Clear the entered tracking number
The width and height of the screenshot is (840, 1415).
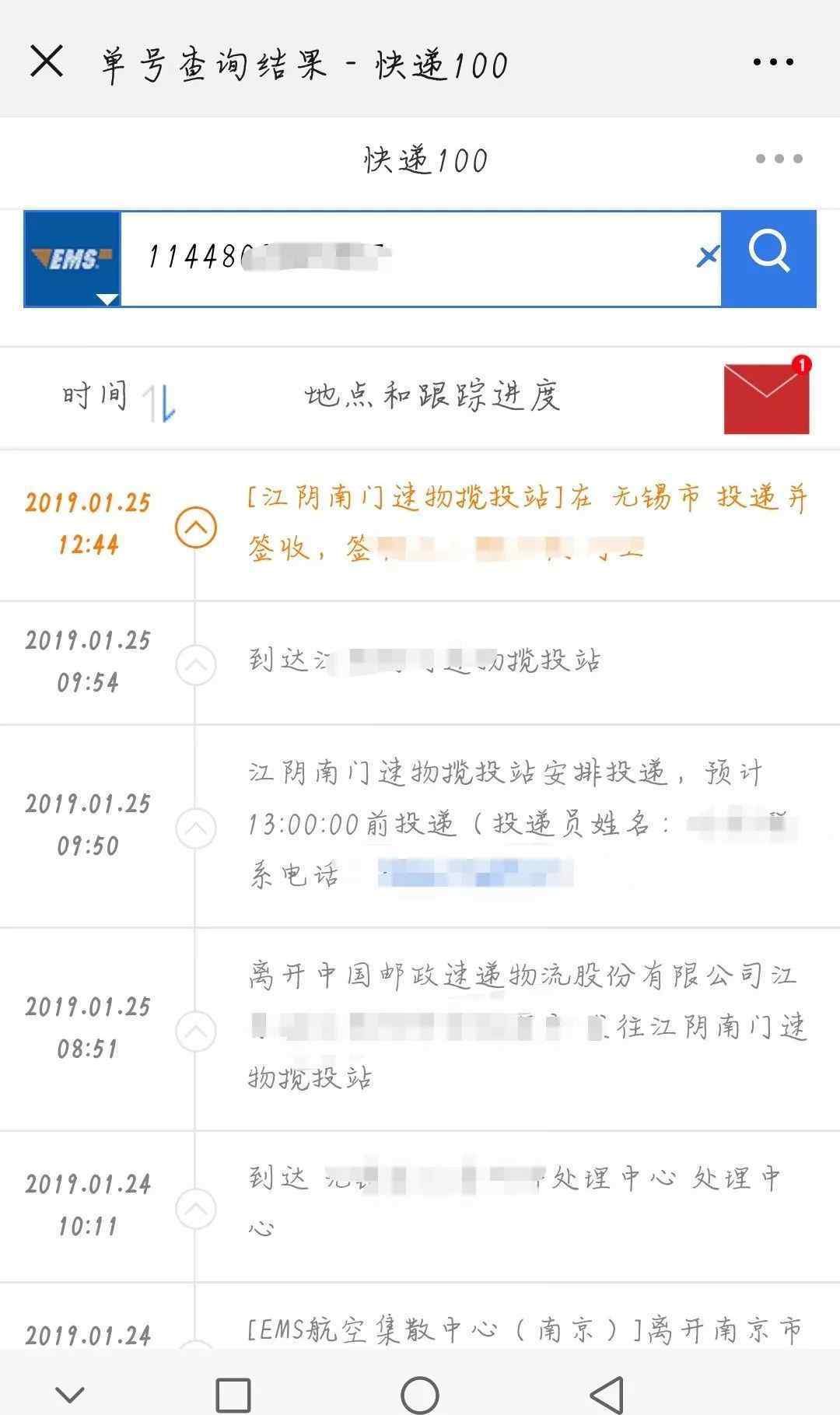[707, 256]
